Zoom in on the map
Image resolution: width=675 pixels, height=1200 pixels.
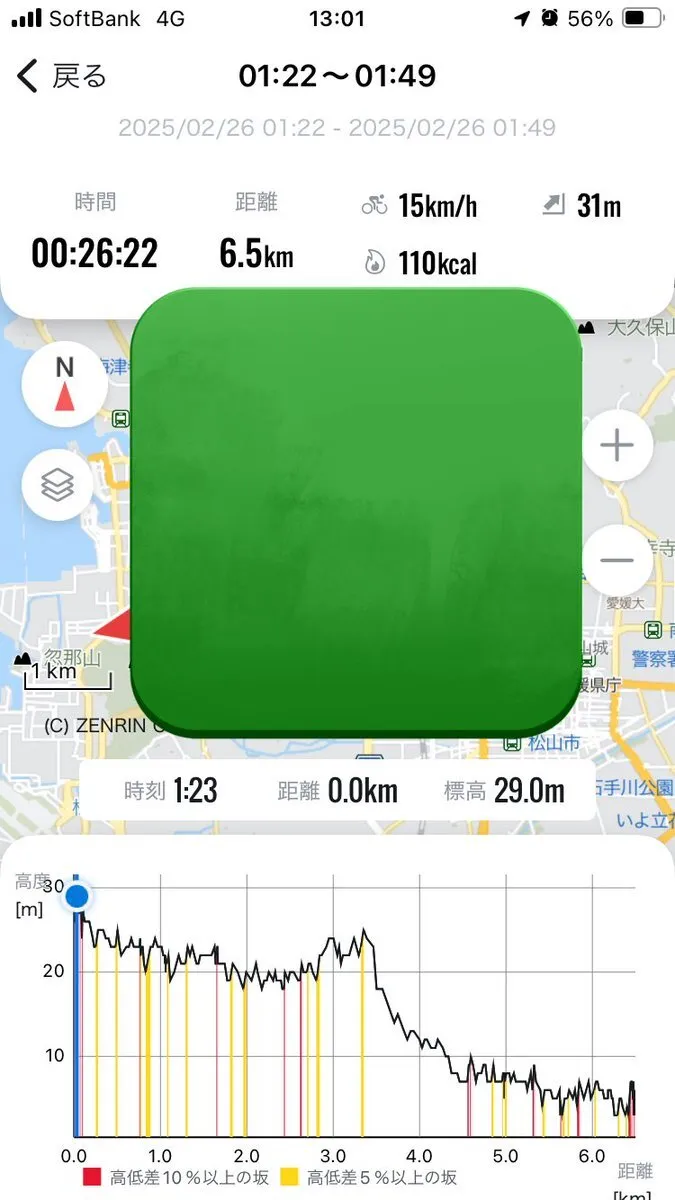tap(617, 445)
